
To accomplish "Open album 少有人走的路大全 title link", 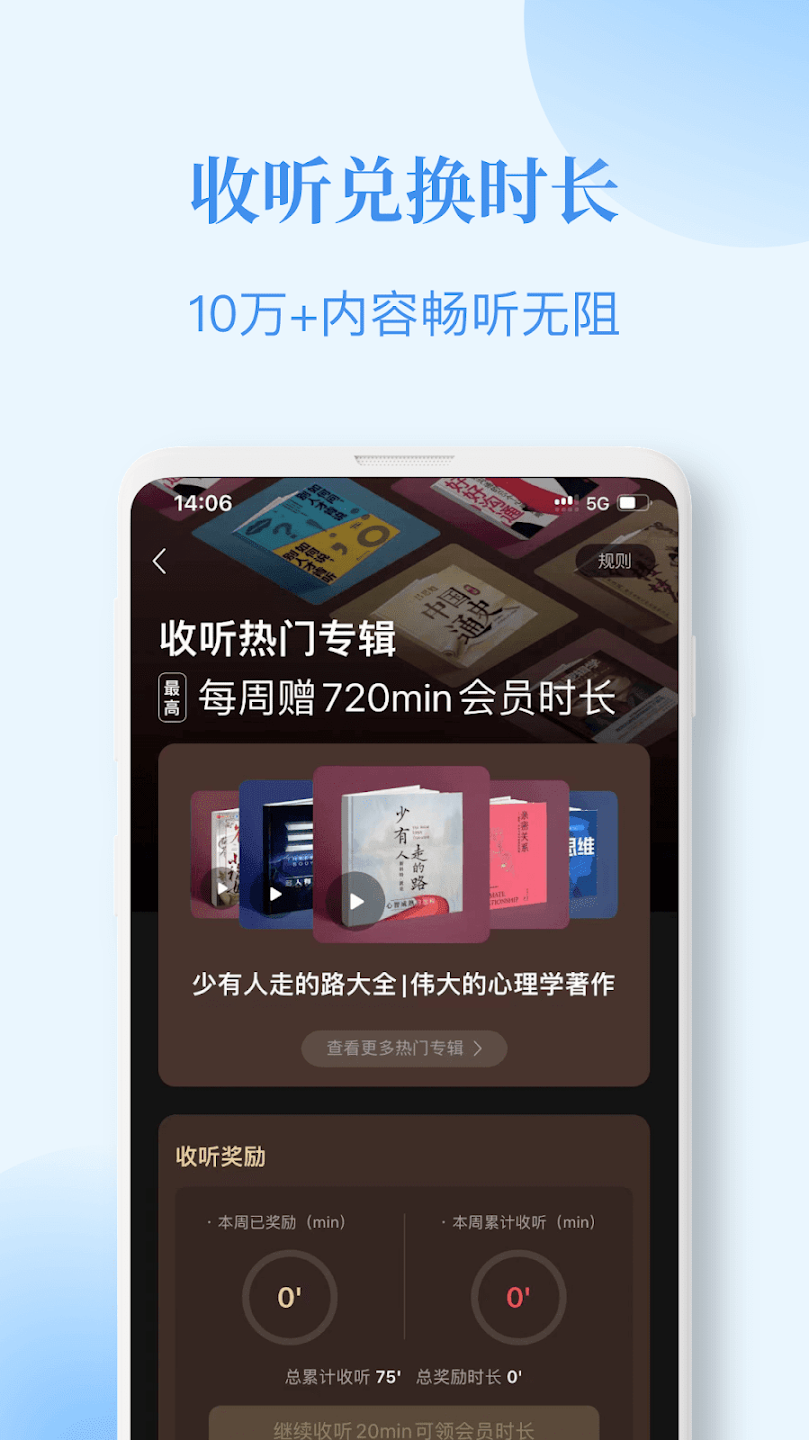I will coord(403,985).
